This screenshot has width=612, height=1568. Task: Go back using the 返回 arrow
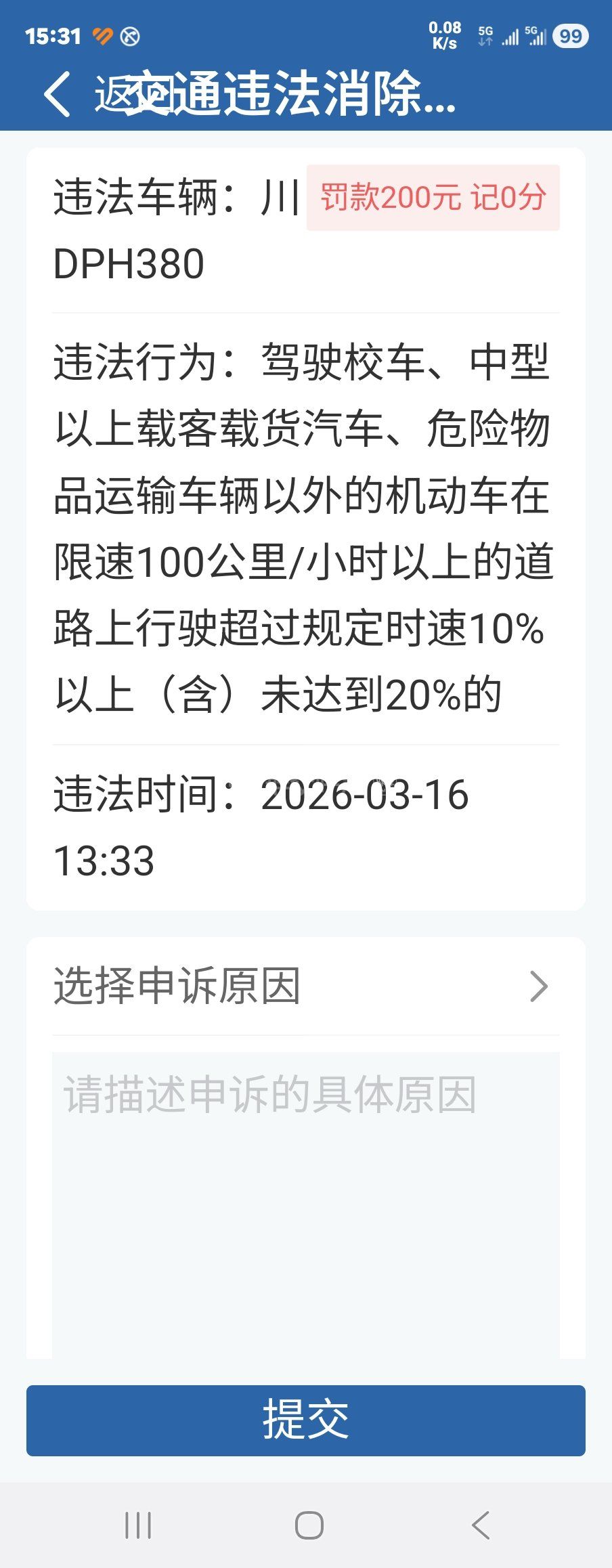click(59, 95)
